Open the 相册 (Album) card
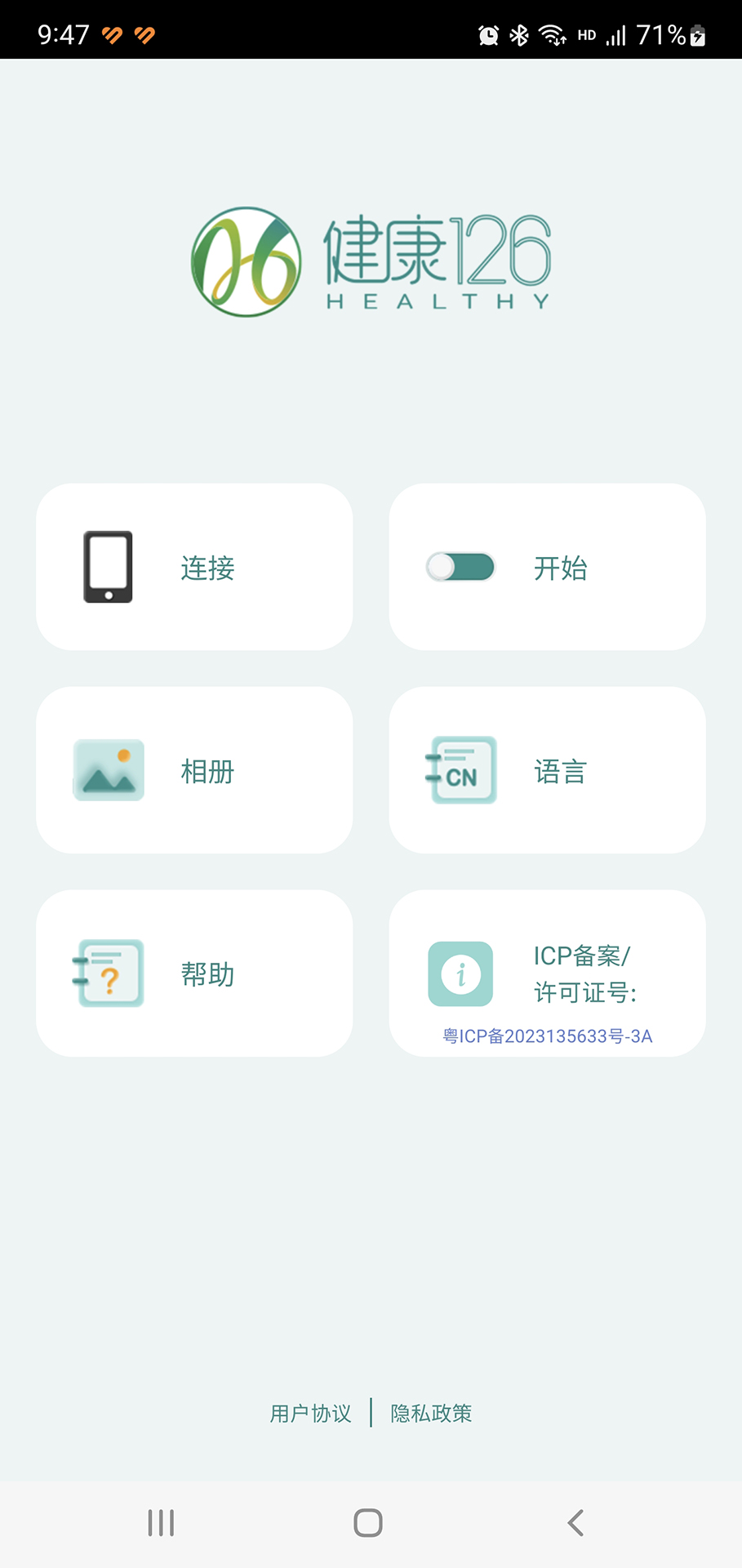 tap(194, 770)
